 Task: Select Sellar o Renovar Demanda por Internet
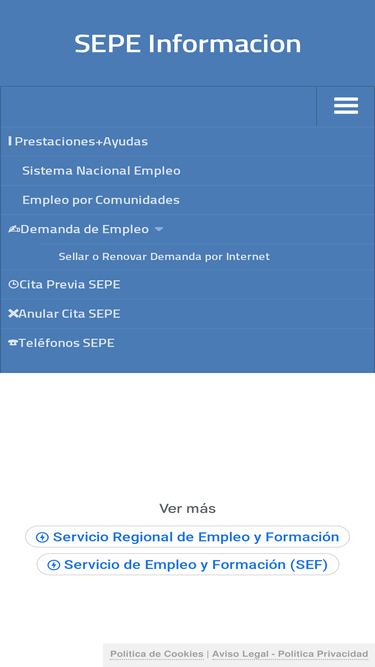[x=164, y=257]
